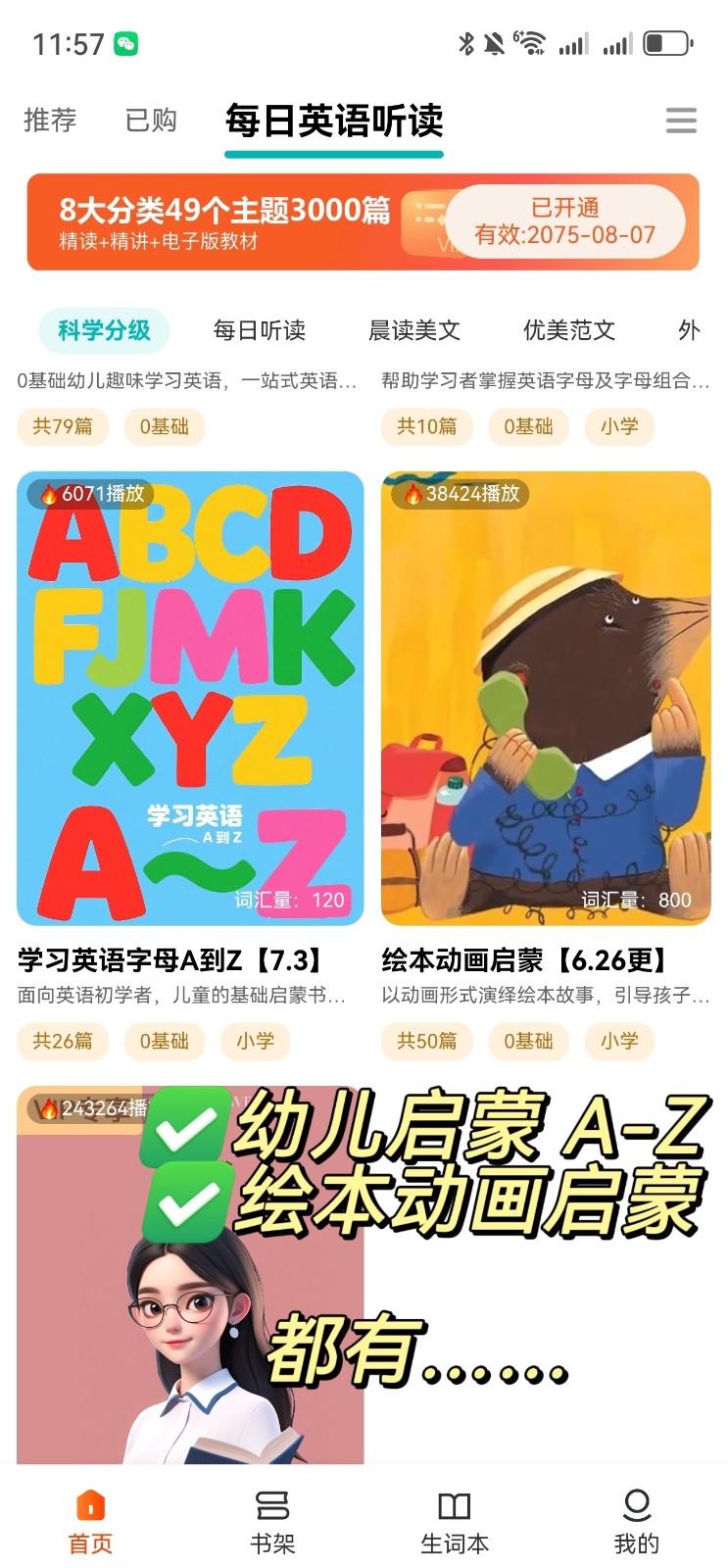Select the 每日英语听读 tab
728x1568 pixels.
[334, 122]
